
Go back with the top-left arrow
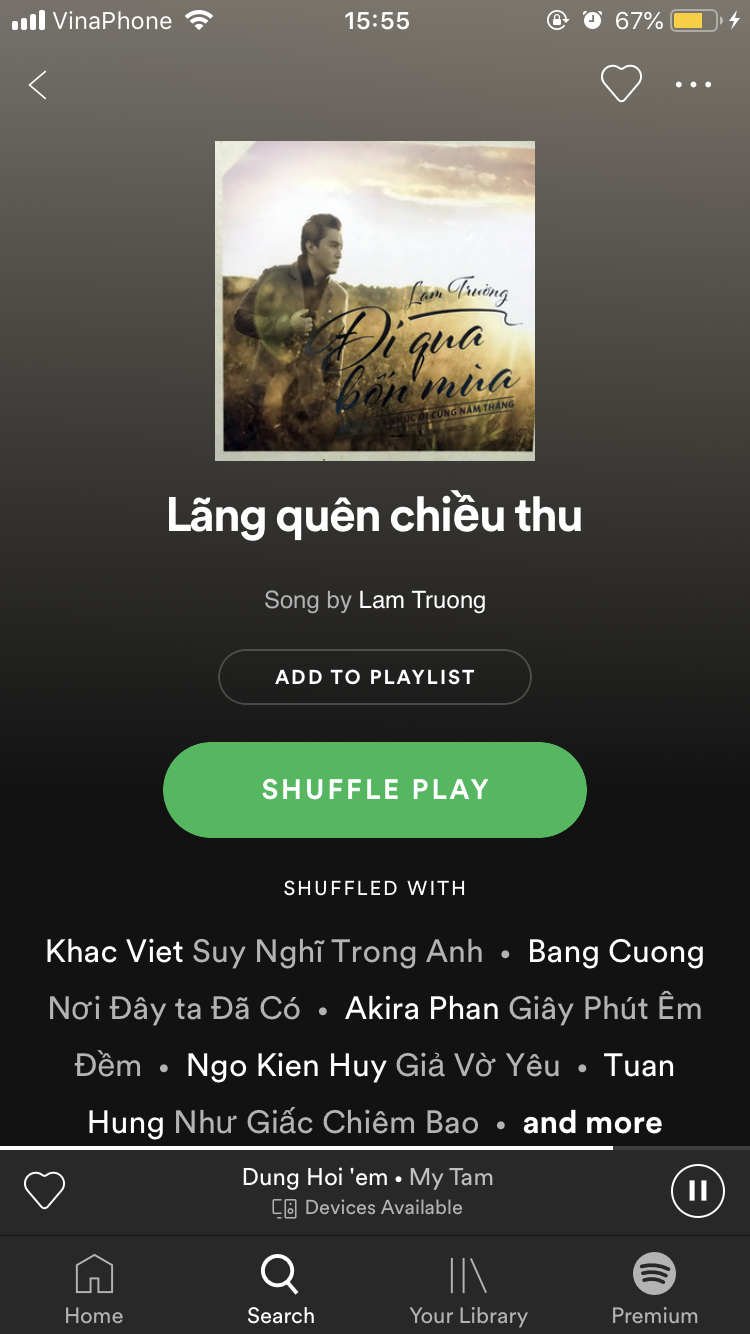pos(38,85)
